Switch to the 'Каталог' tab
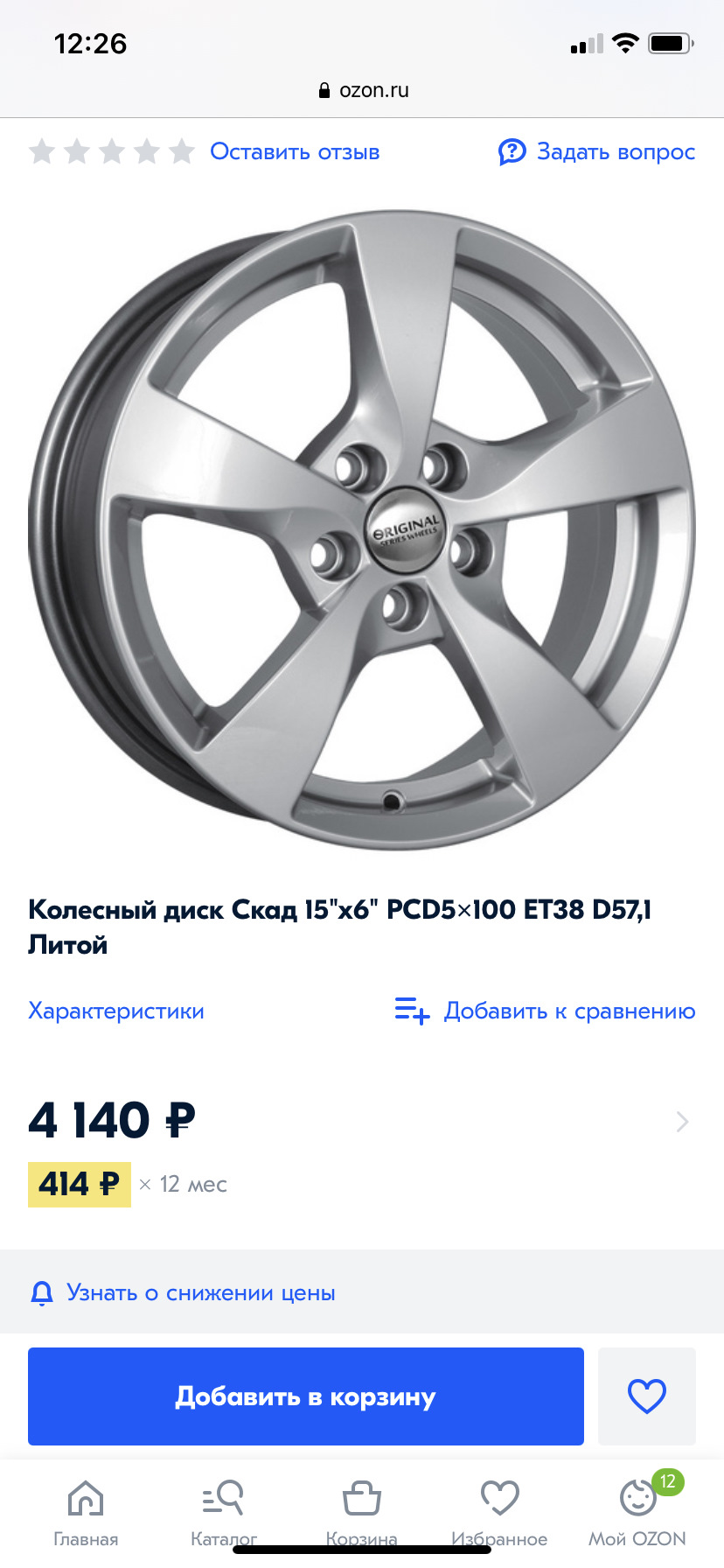 click(224, 1512)
